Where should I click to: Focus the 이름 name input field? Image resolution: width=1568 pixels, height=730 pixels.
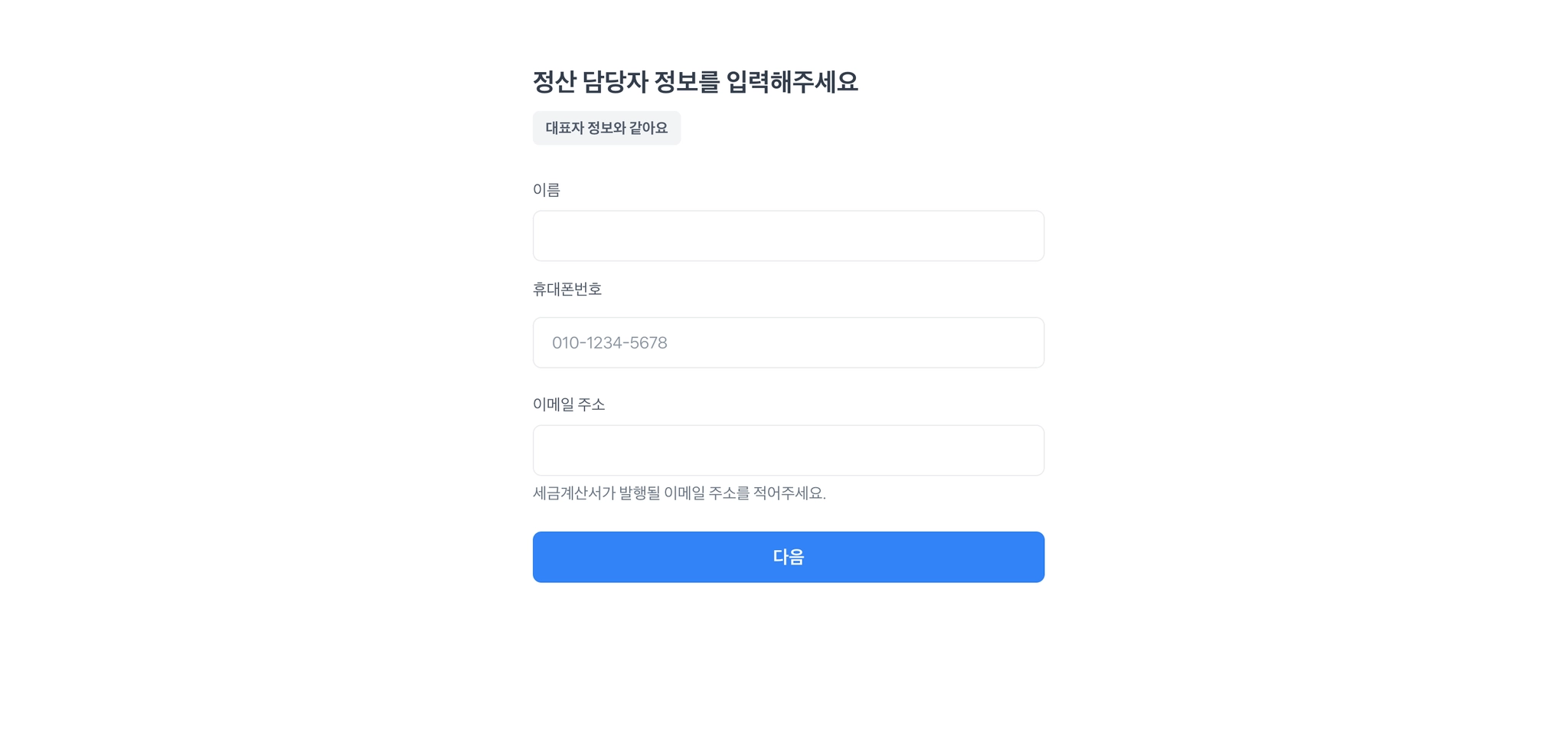[x=788, y=236]
